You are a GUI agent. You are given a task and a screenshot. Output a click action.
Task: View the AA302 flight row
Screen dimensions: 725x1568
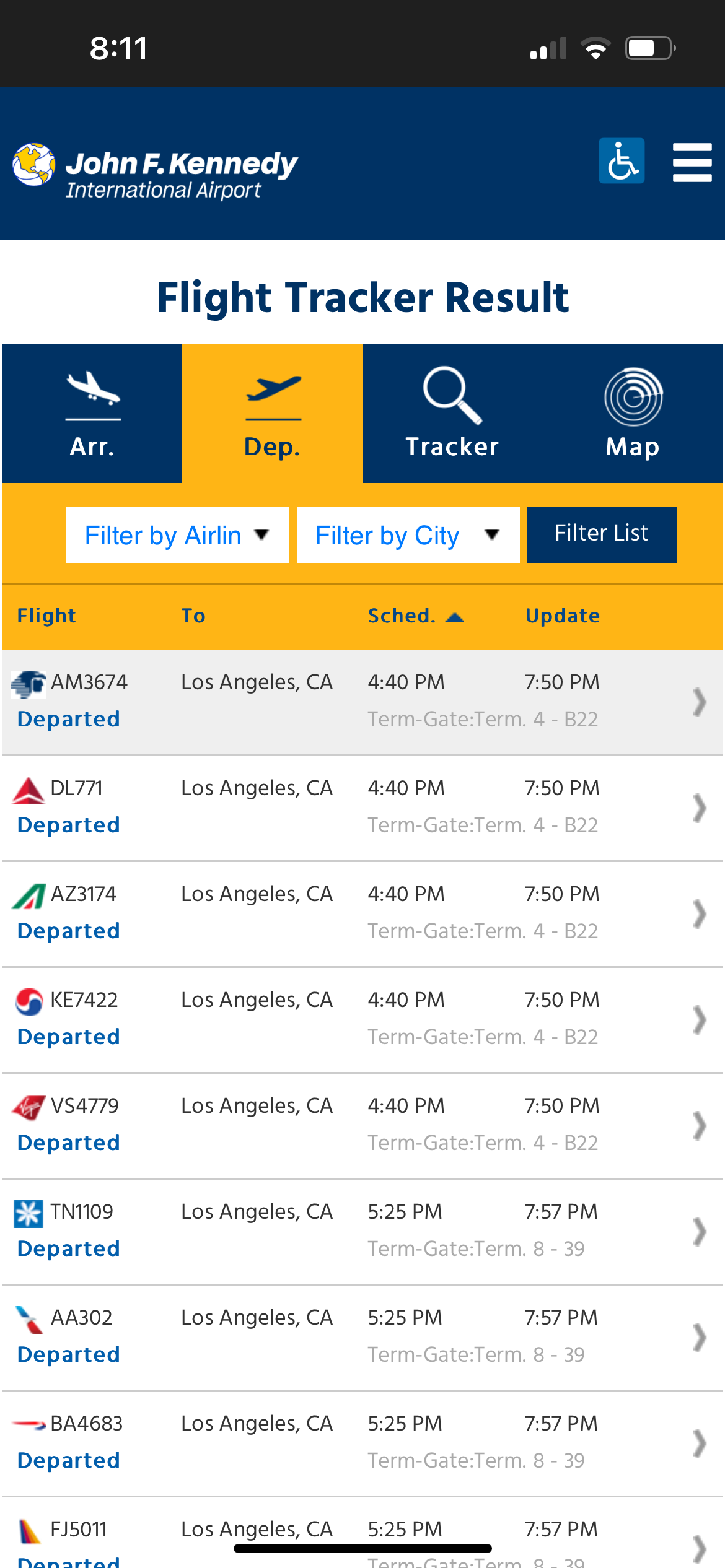click(x=362, y=1338)
